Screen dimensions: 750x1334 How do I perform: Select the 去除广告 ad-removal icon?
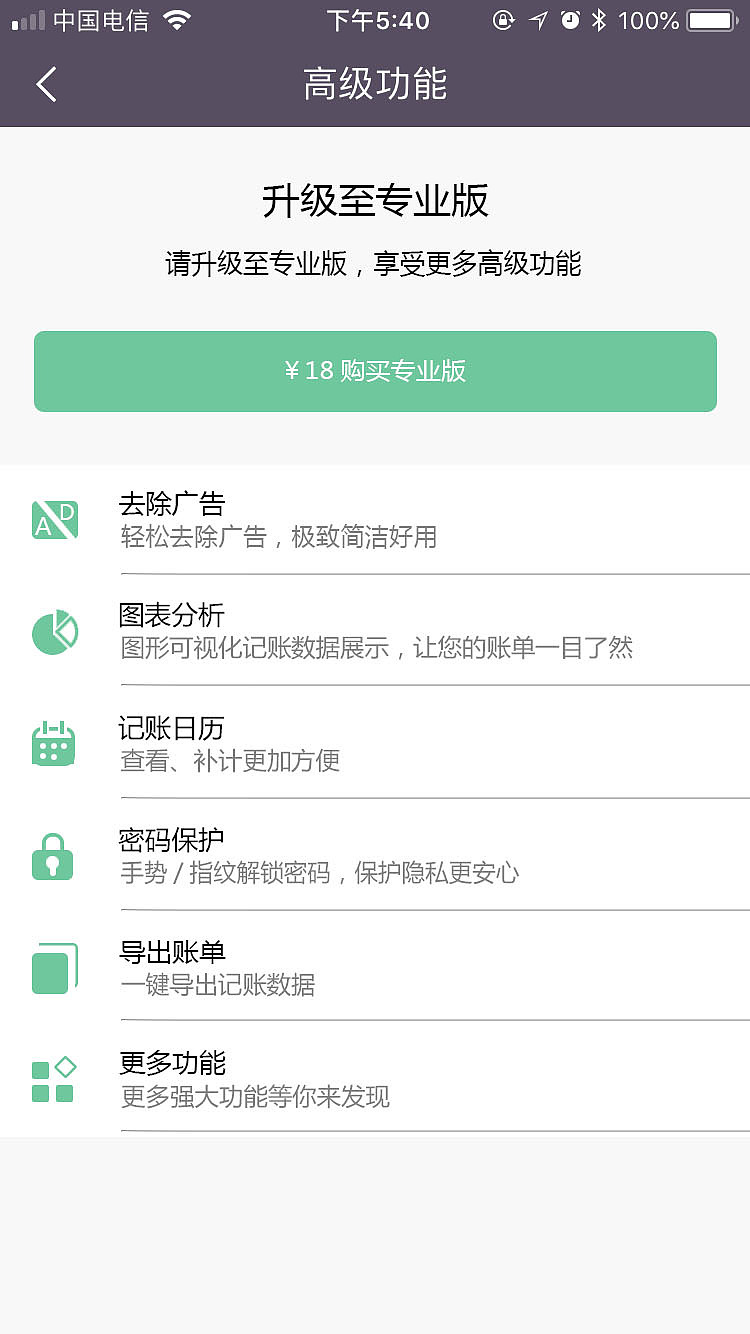(55, 519)
